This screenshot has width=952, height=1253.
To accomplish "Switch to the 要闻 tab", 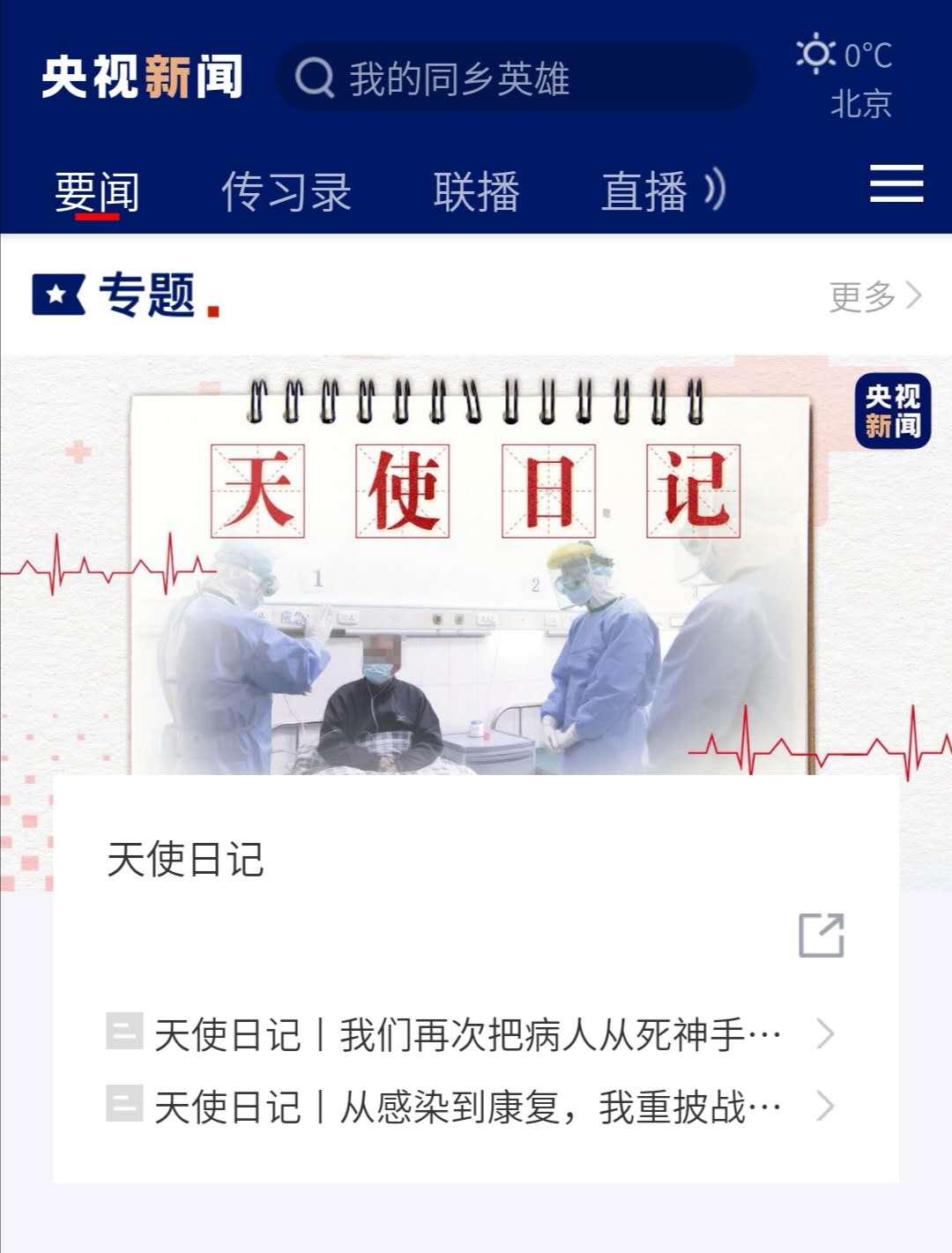I will coord(97,191).
